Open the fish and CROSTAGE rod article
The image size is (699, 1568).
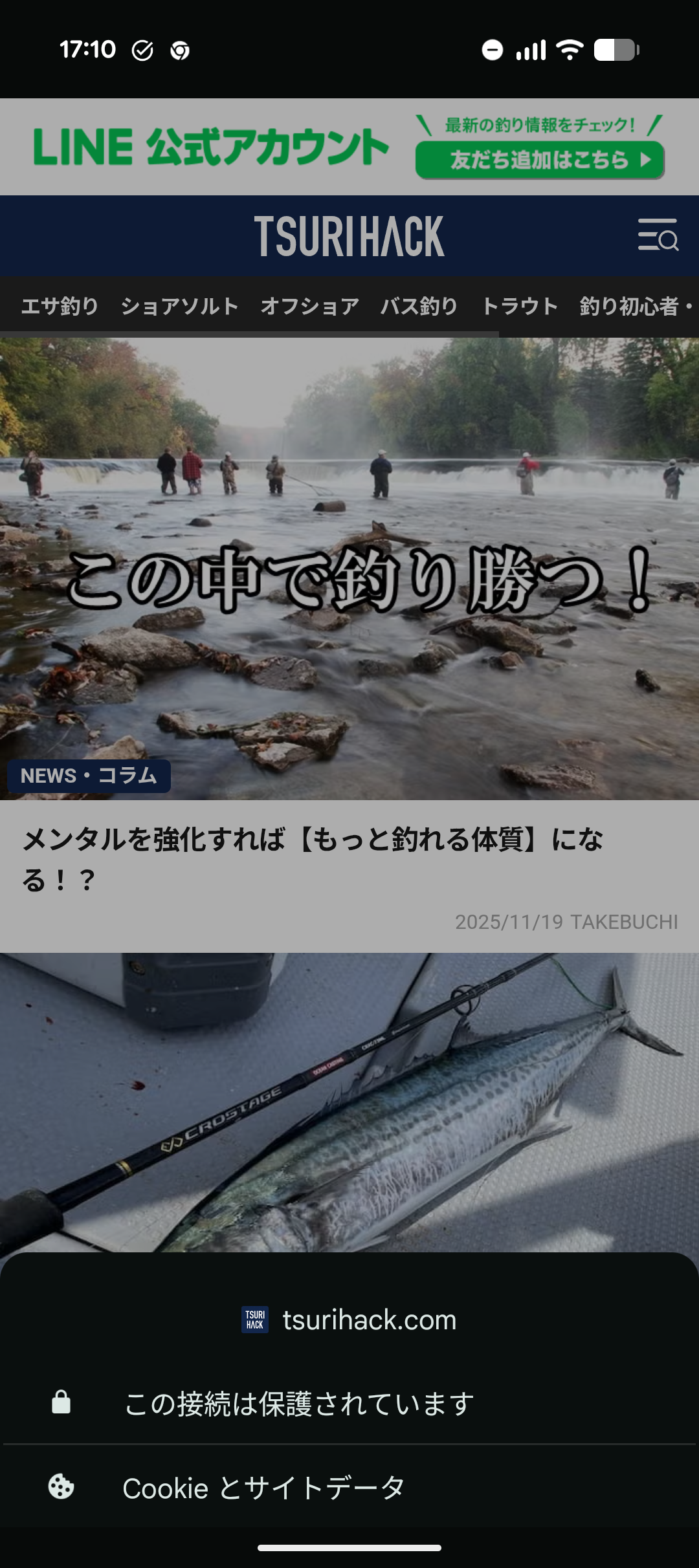349,1100
